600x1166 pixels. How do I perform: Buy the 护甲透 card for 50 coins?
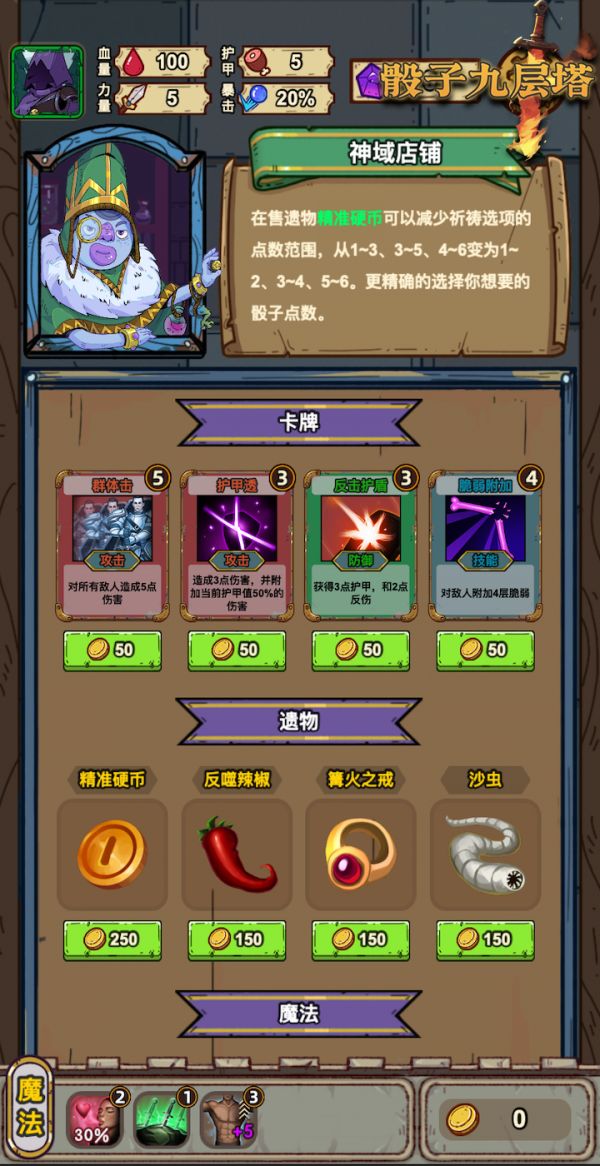tap(237, 650)
